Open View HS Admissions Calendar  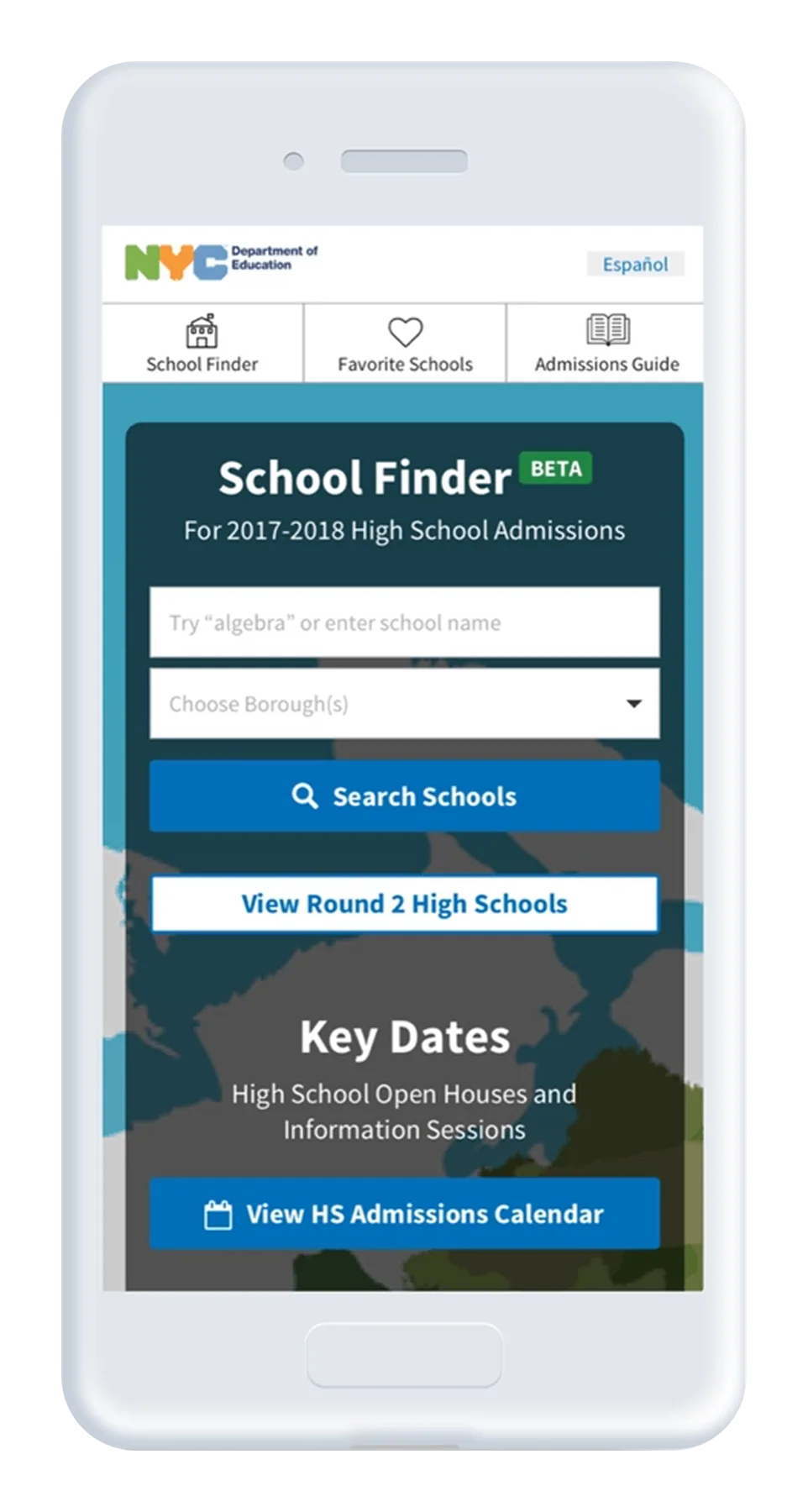point(404,1214)
